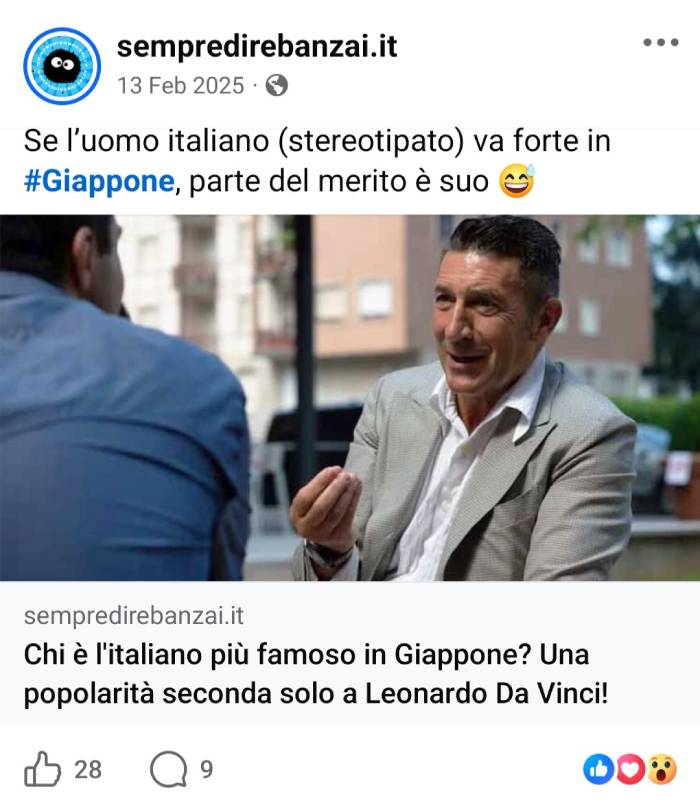Open the comments on this post
Screen dimensions: 700x803
[x=168, y=769]
